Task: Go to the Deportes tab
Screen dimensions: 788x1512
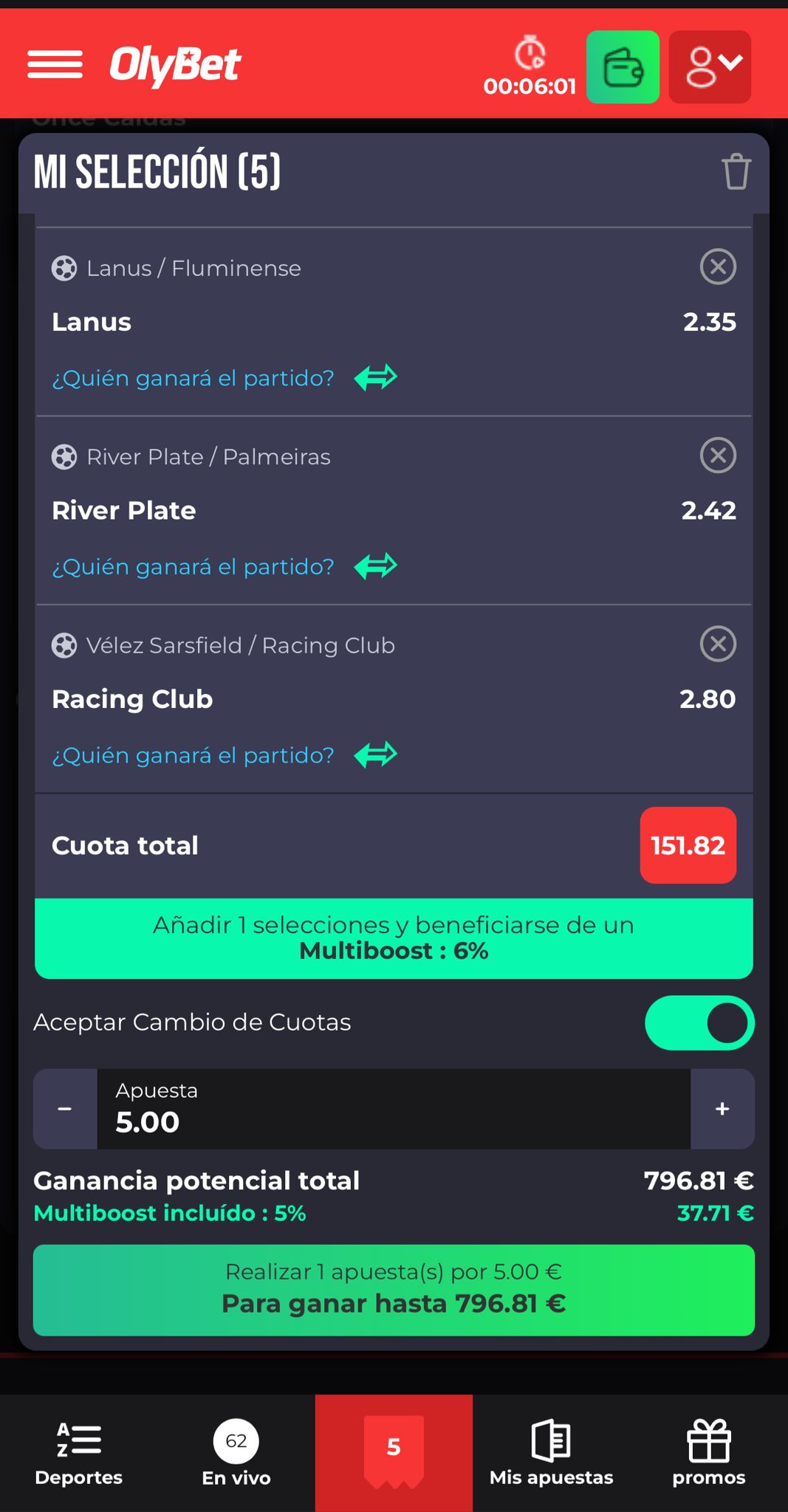Action: click(79, 1453)
